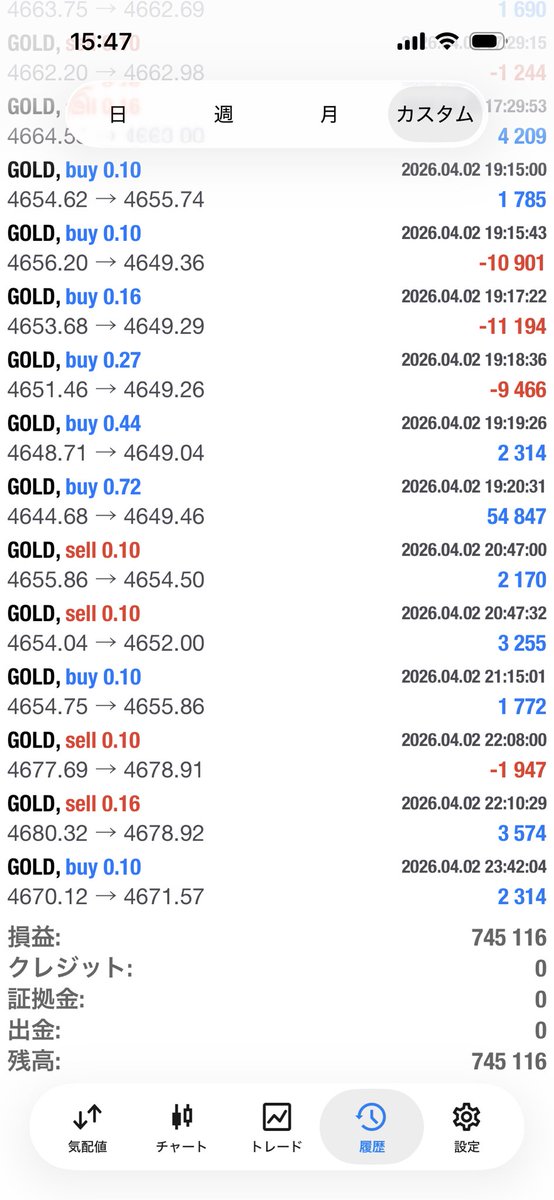View the GOLD sell 0.10 trade at 22:08:00
Image resolution: width=554 pixels, height=1200 pixels.
[277, 756]
